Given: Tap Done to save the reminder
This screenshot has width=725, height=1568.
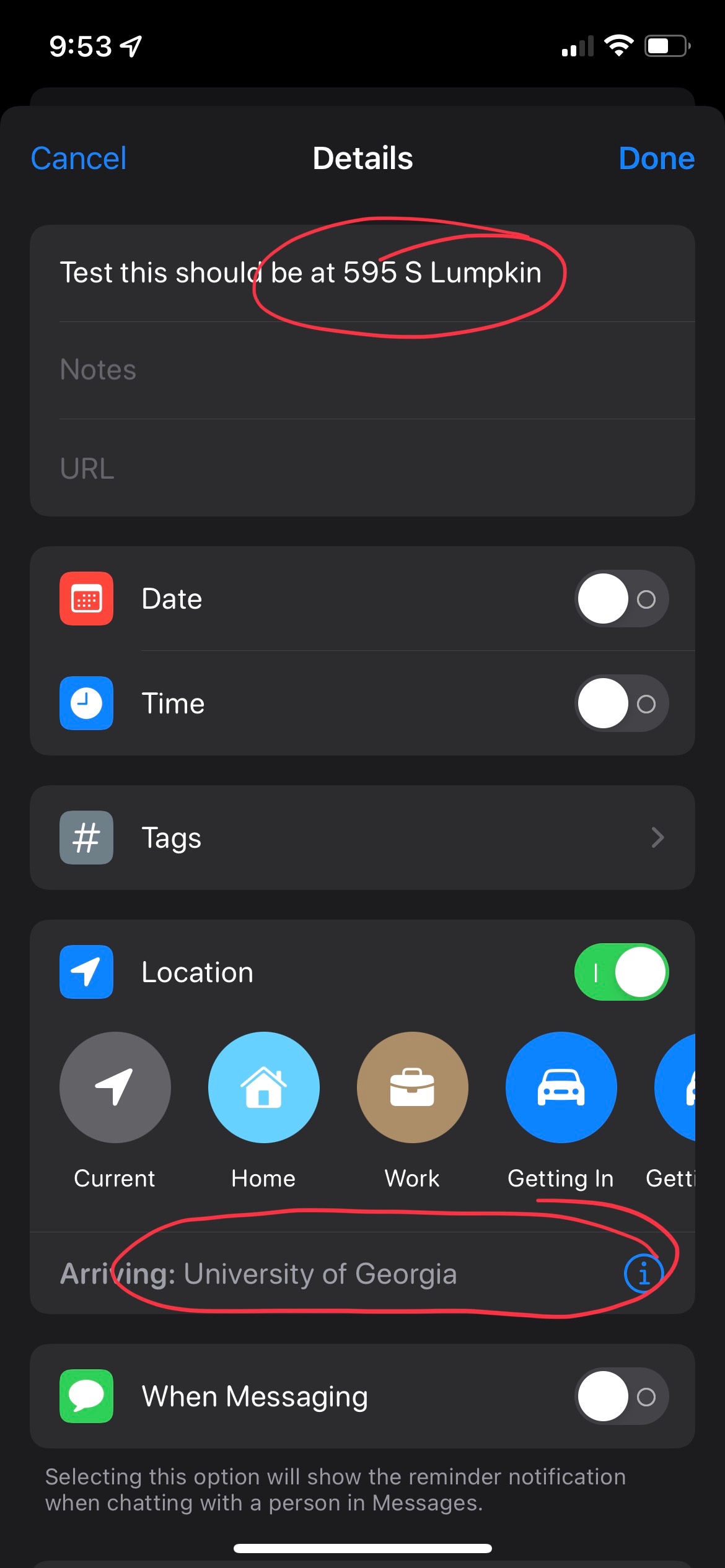Looking at the screenshot, I should point(656,159).
